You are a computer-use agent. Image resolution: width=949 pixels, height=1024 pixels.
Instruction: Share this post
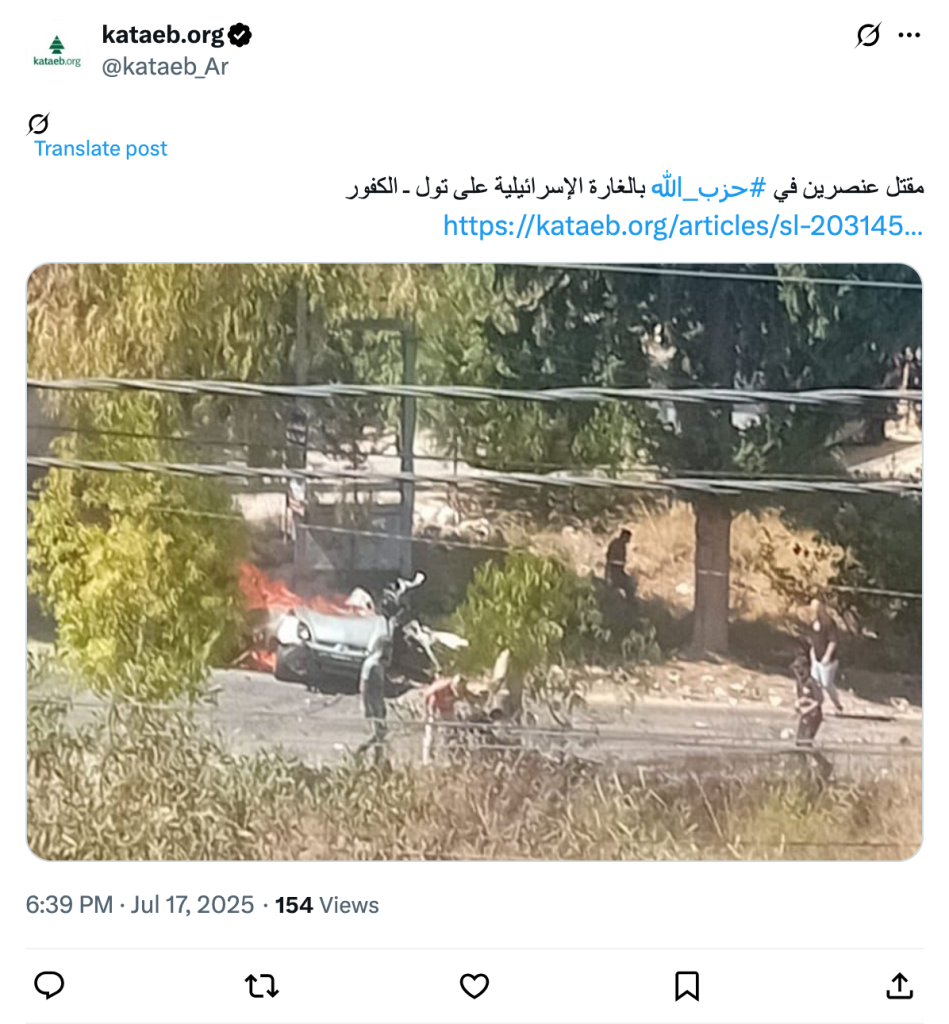click(899, 986)
